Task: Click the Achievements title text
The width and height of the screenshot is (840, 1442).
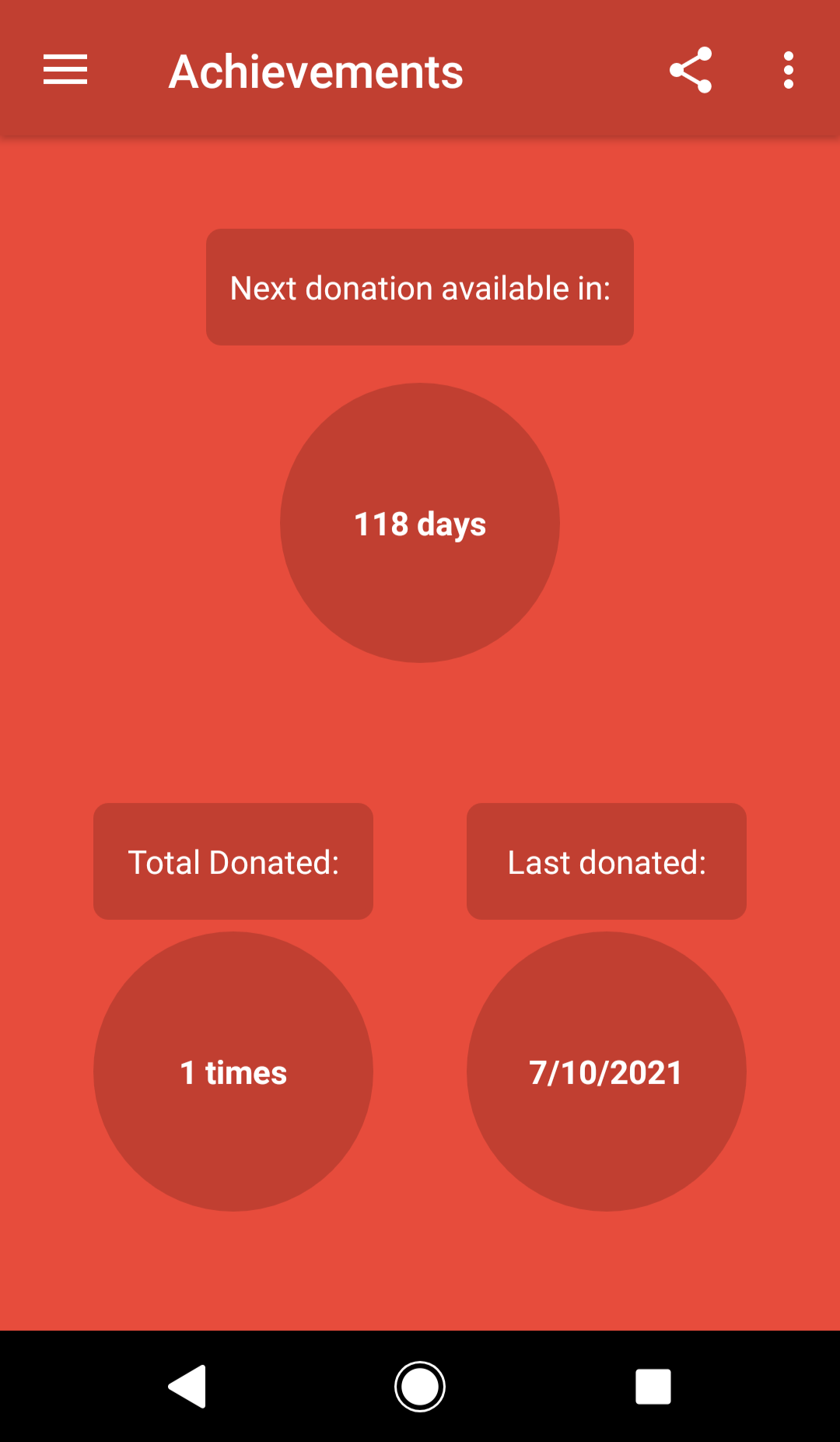Action: pos(315,70)
